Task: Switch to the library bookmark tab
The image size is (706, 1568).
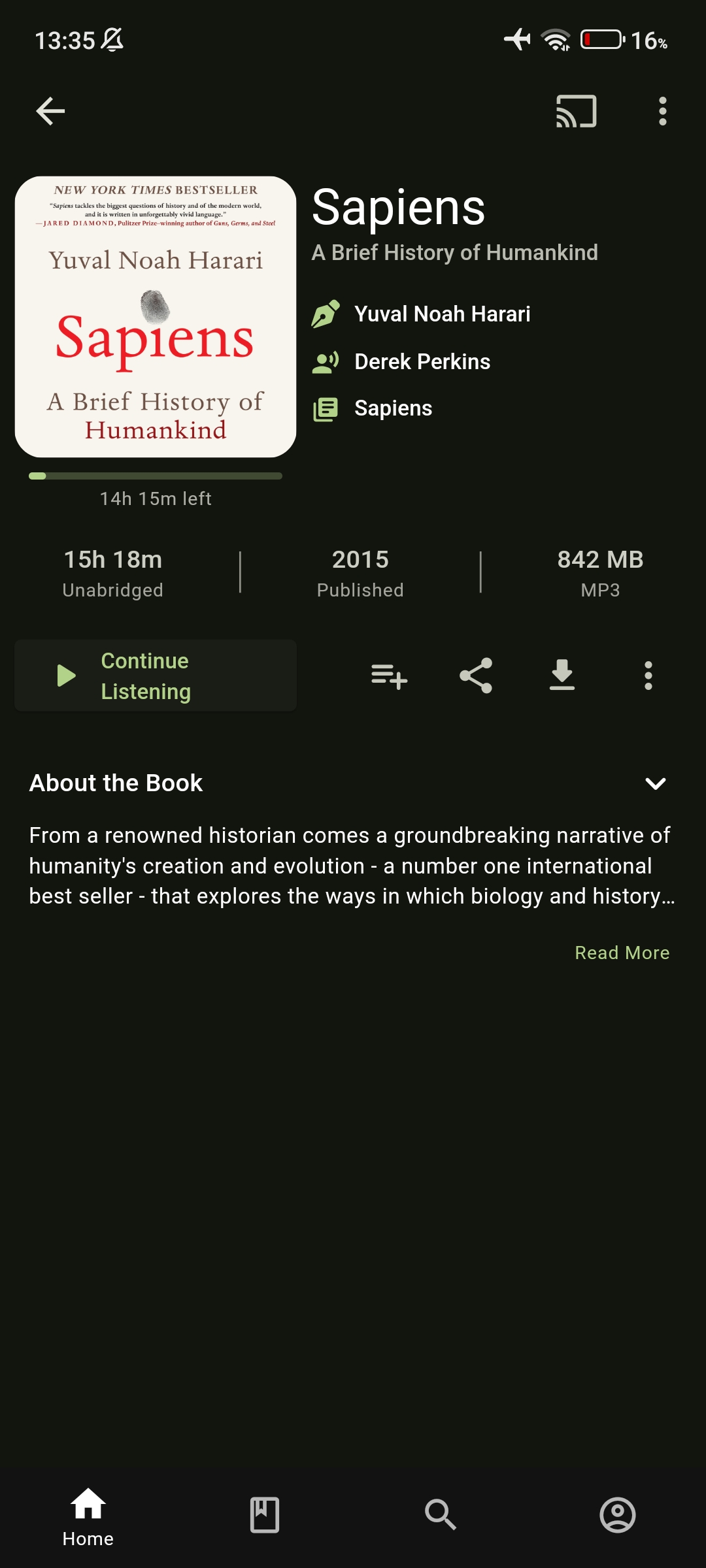Action: [x=265, y=1516]
